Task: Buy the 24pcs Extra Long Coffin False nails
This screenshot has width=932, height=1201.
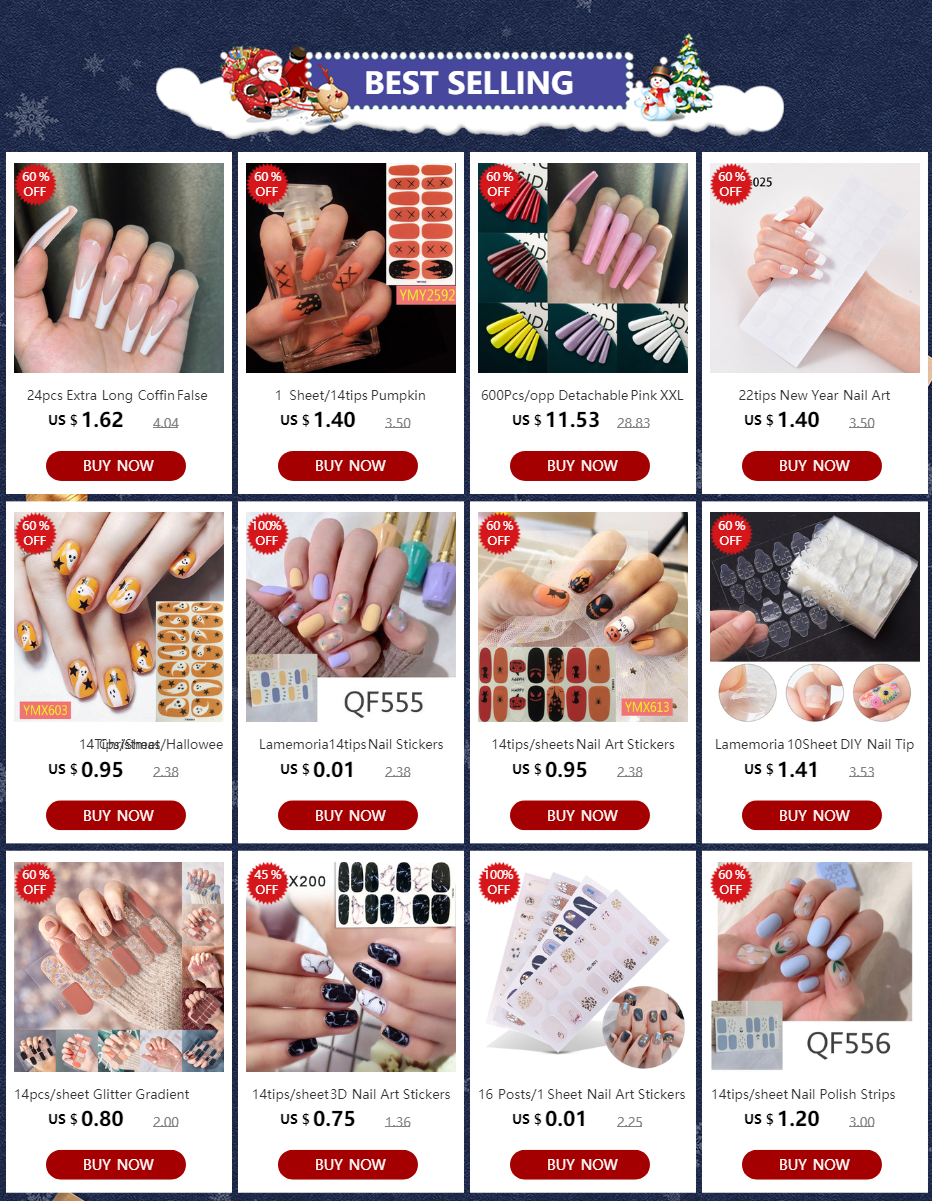Action: coord(116,466)
